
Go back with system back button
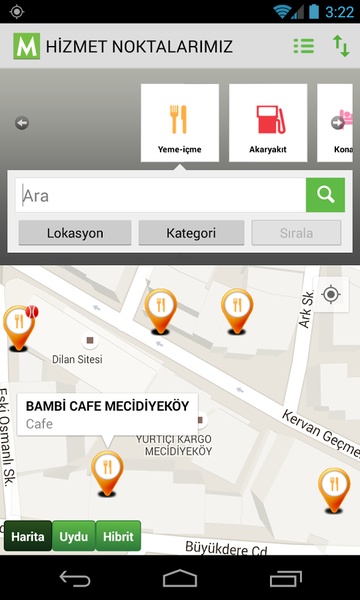[x=75, y=579]
